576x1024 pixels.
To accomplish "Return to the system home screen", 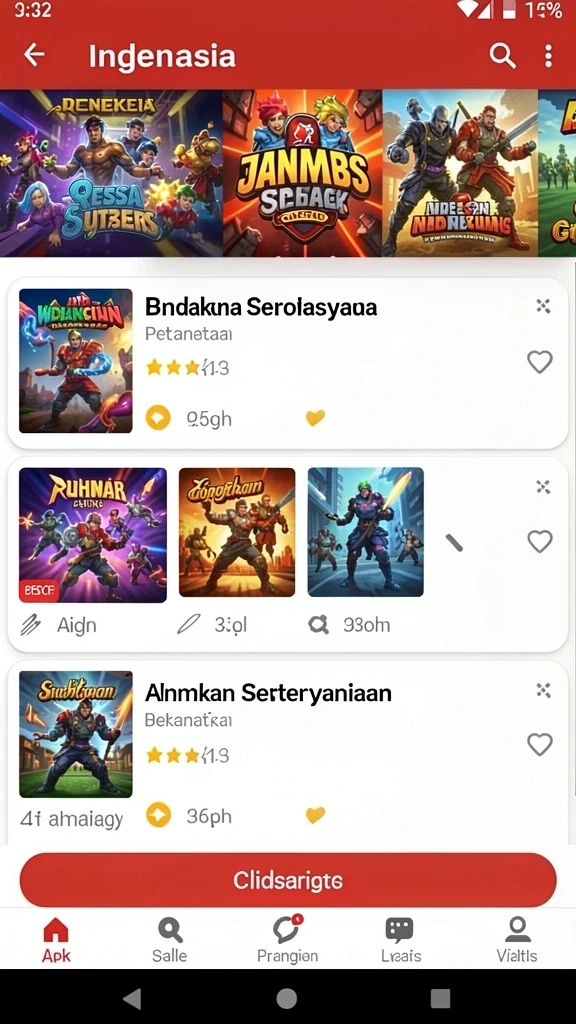I will click(287, 998).
